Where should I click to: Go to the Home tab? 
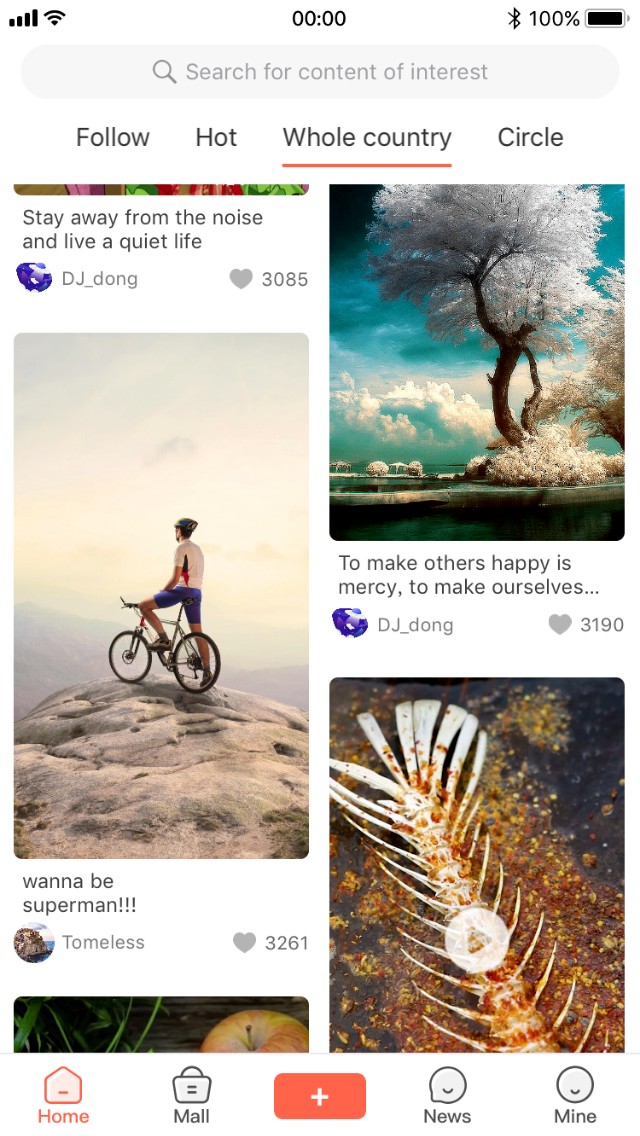(63, 1096)
